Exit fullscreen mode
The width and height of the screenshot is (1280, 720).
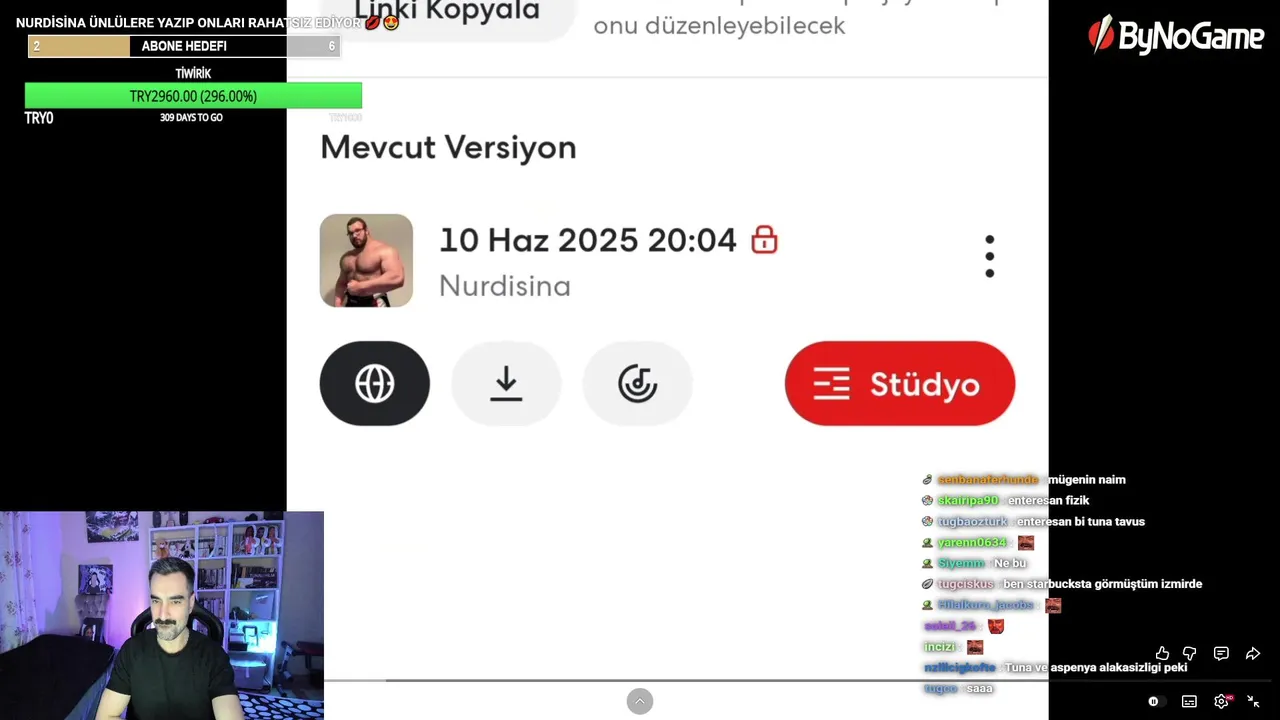[x=1253, y=701]
